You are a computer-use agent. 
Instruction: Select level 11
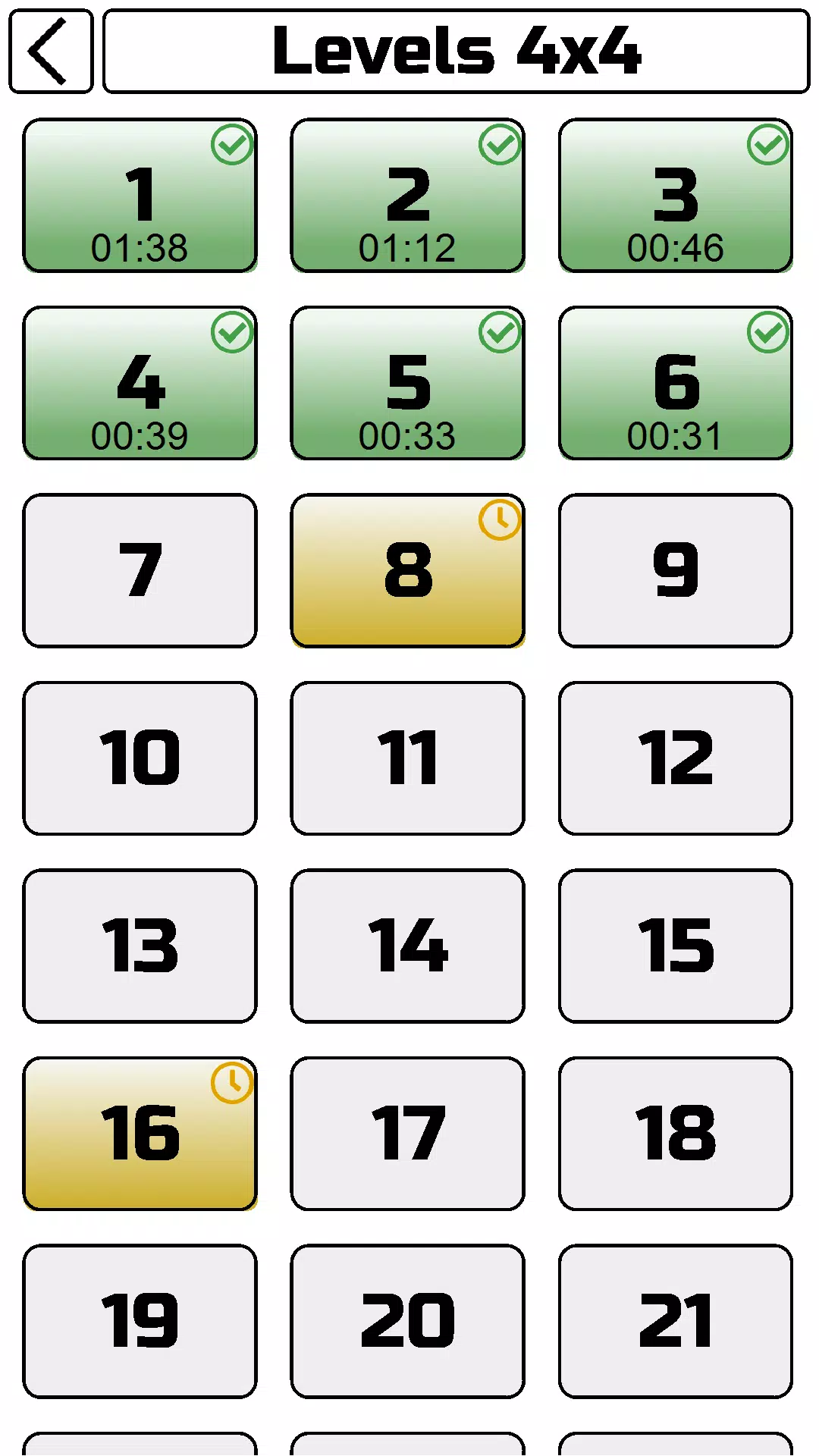[407, 758]
